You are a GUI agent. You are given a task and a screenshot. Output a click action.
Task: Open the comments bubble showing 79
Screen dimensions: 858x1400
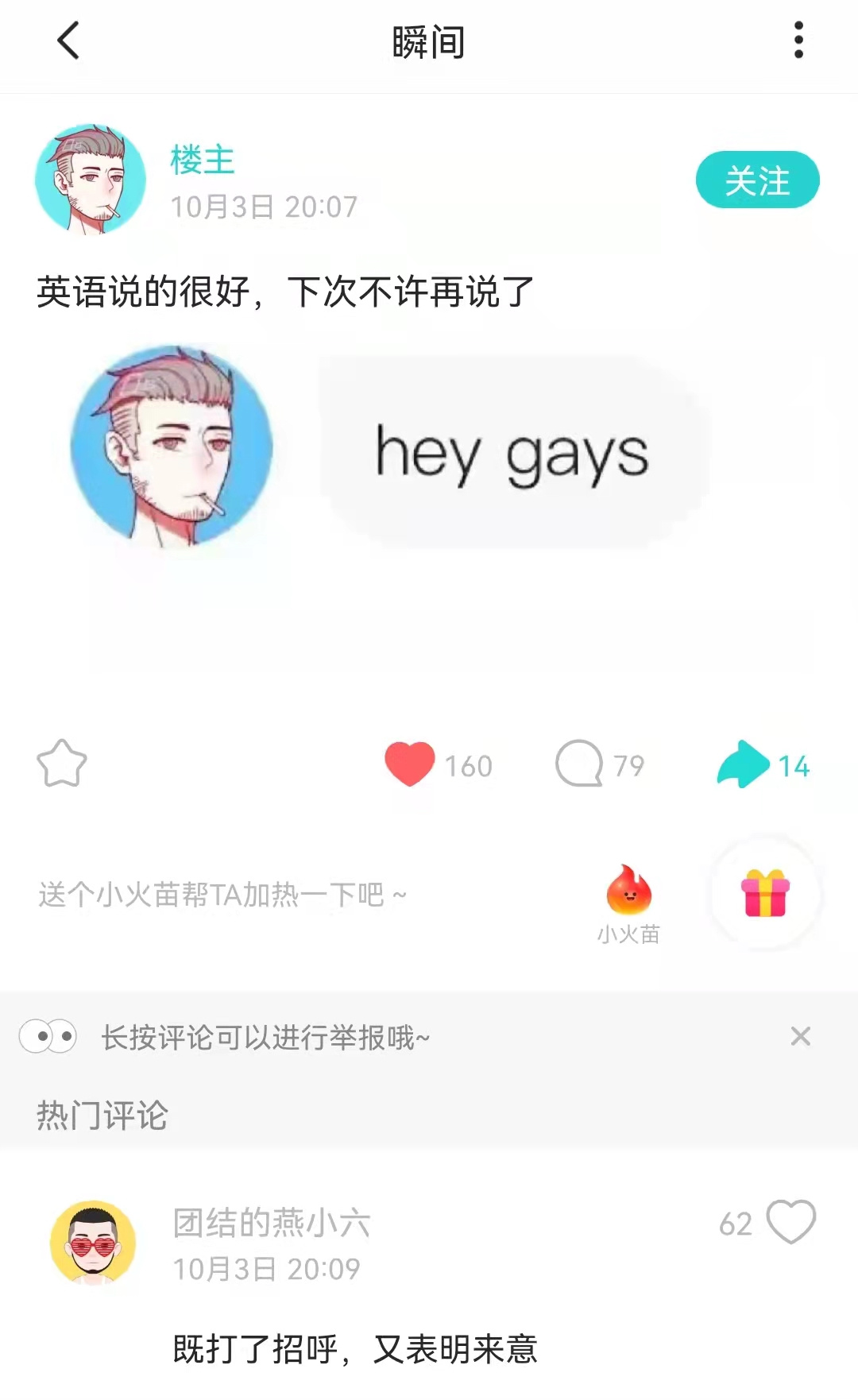[579, 764]
